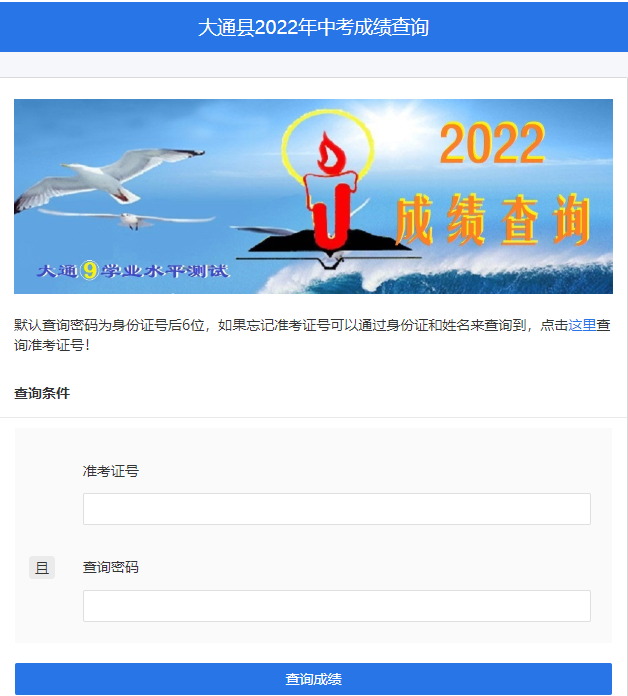628x696 pixels.
Task: Focus the 准考证号 input field
Action: coord(336,509)
